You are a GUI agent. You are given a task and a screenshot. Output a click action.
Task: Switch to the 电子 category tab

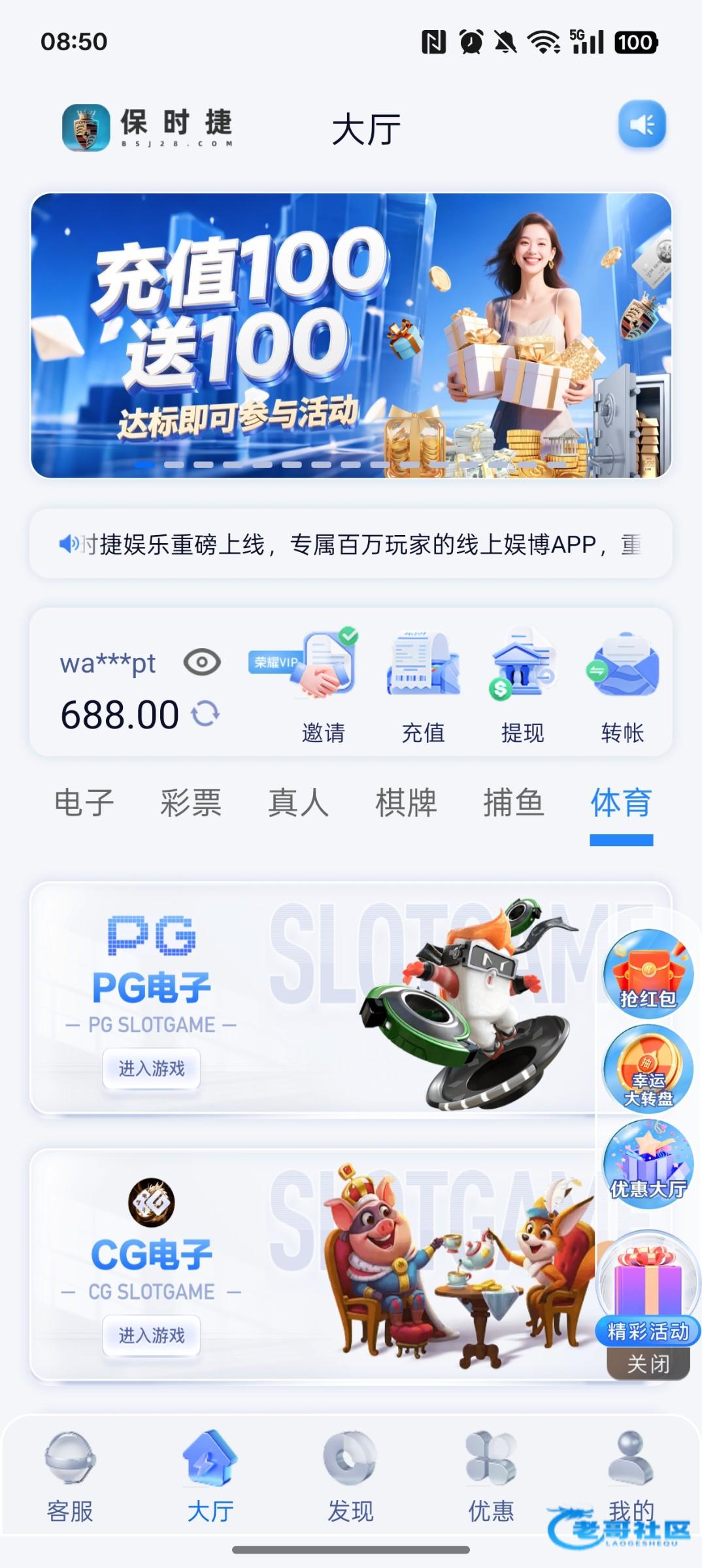(x=84, y=803)
